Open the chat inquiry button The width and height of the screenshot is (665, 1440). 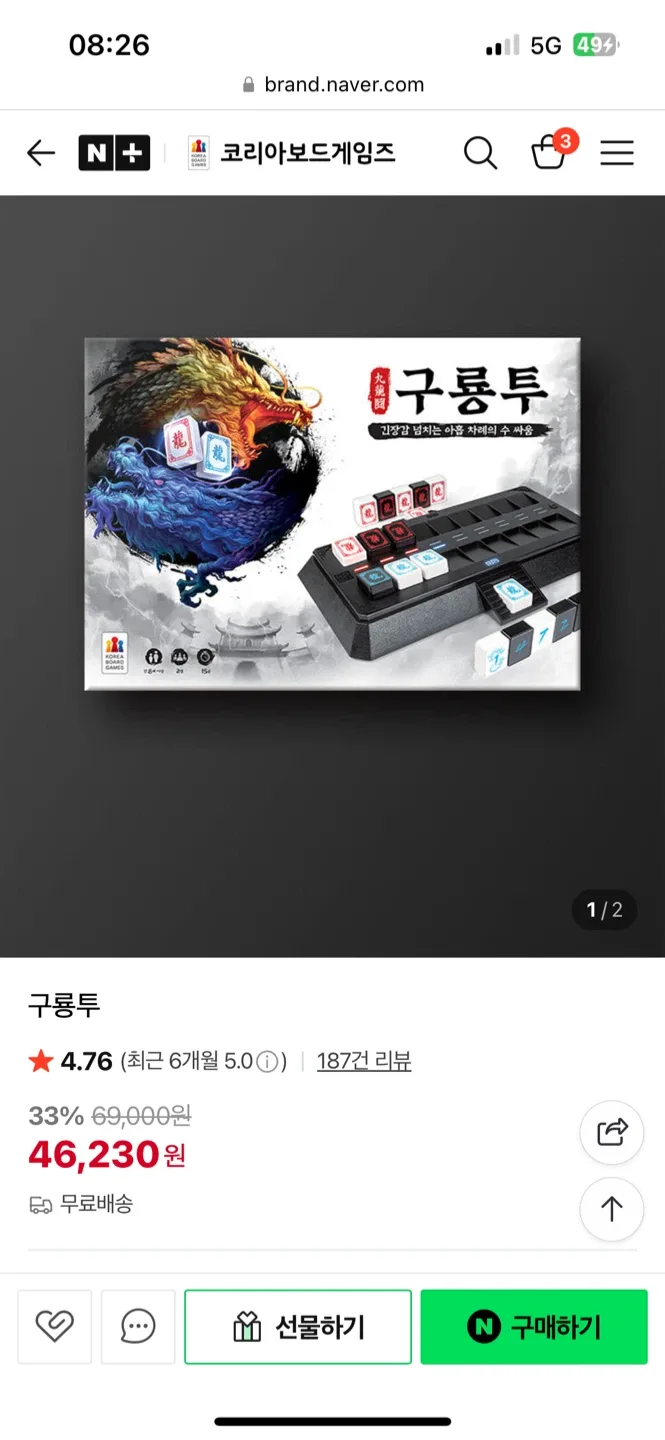[x=138, y=1326]
